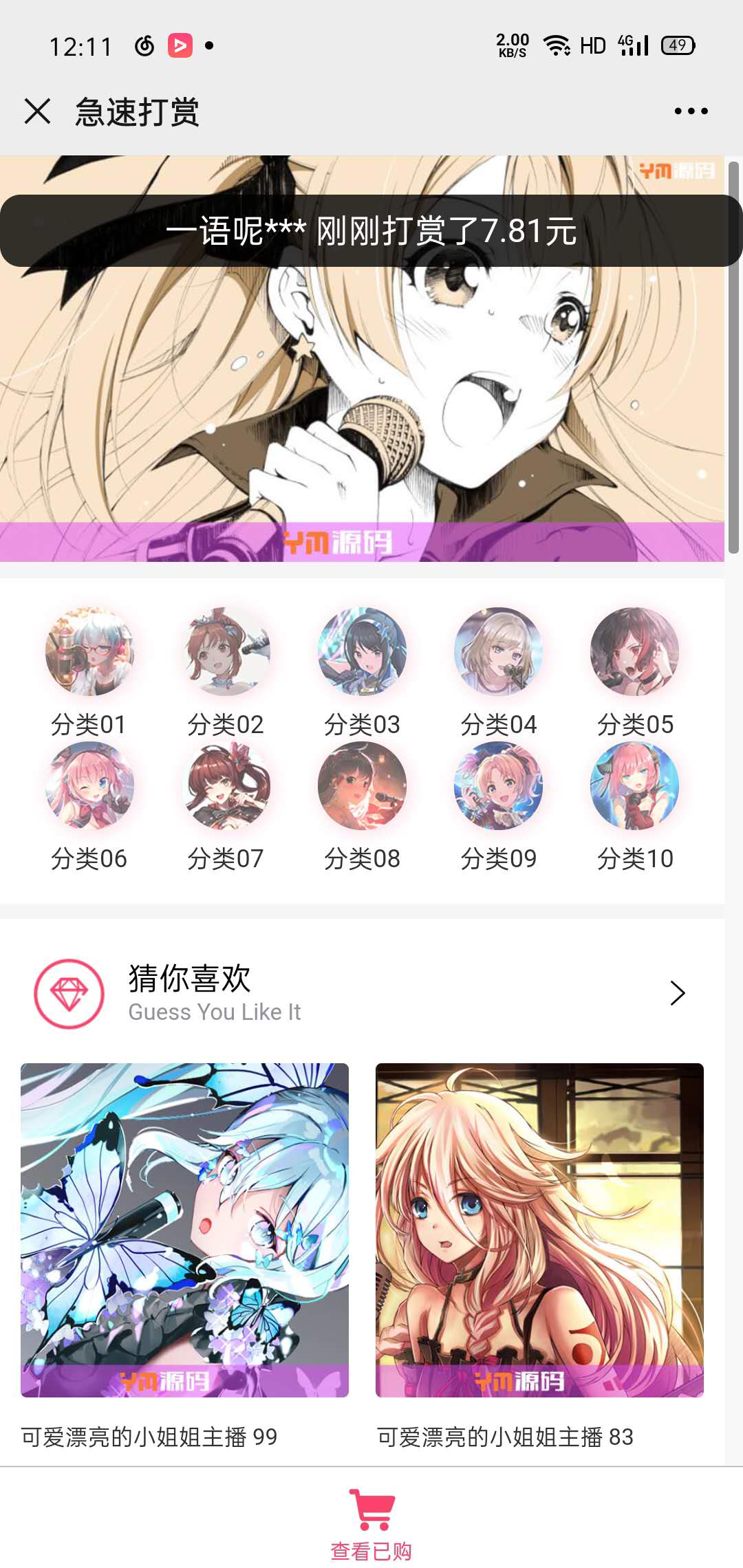
Task: Close the 急速打赏 page
Action: pos(37,111)
